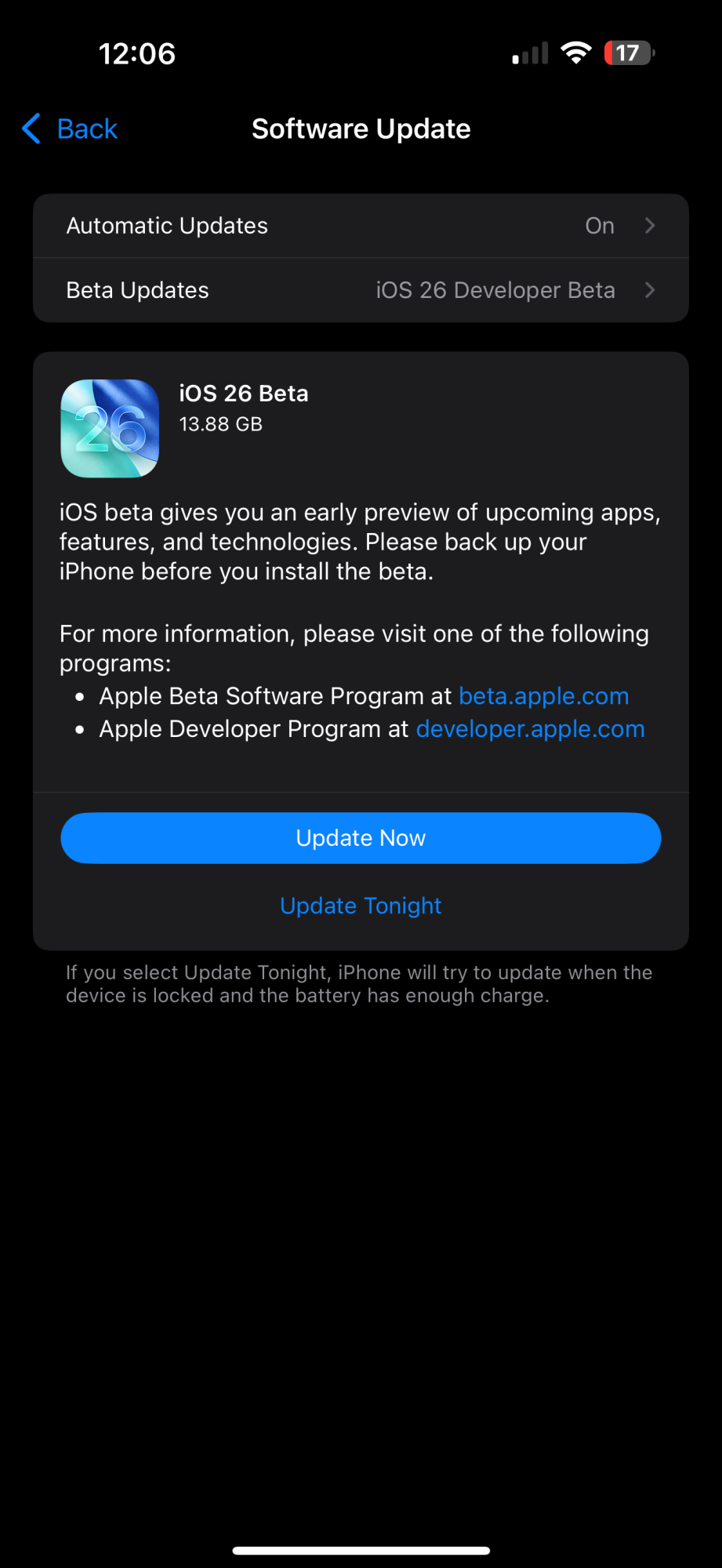Choose Update Tonight

pos(361,906)
